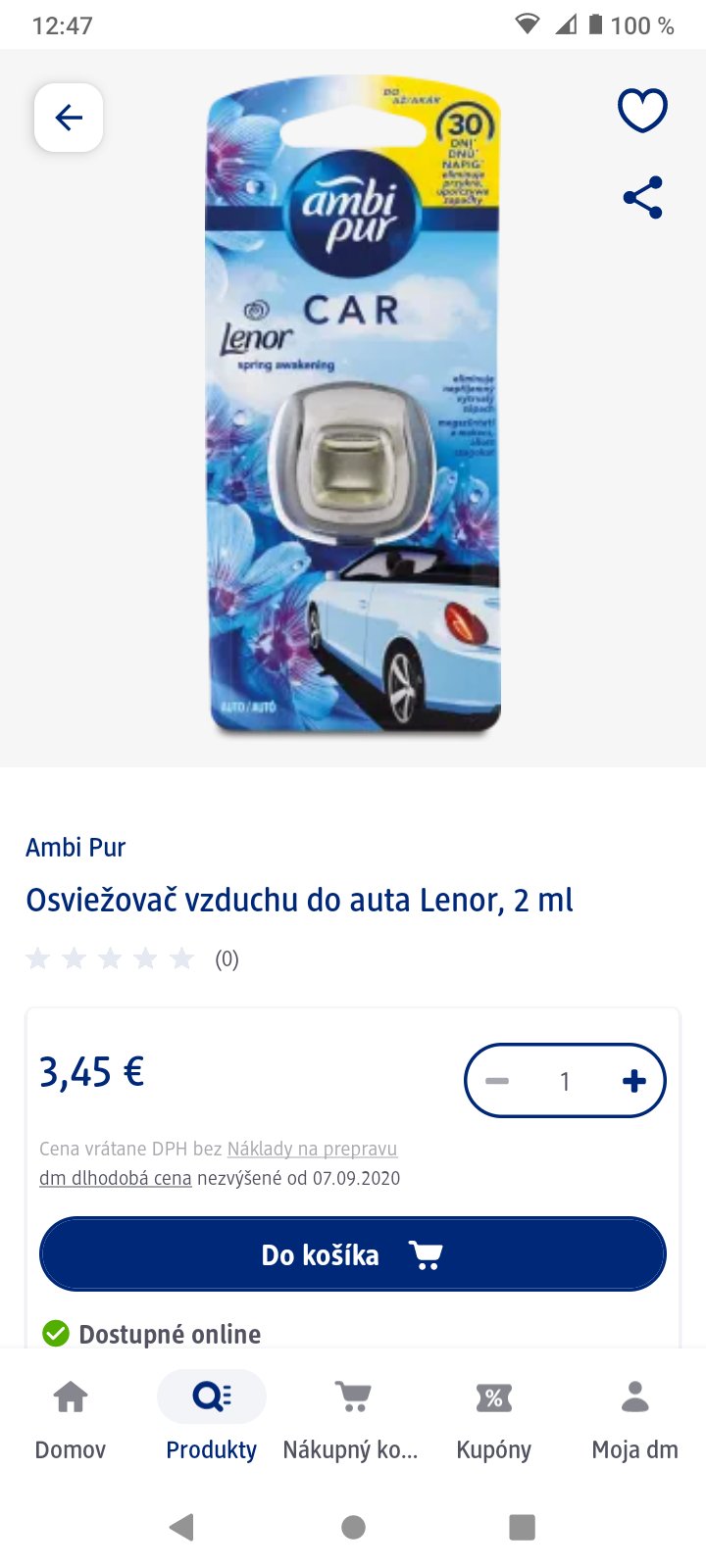Go back using the arrow button
The width and height of the screenshot is (706, 1568).
(69, 118)
